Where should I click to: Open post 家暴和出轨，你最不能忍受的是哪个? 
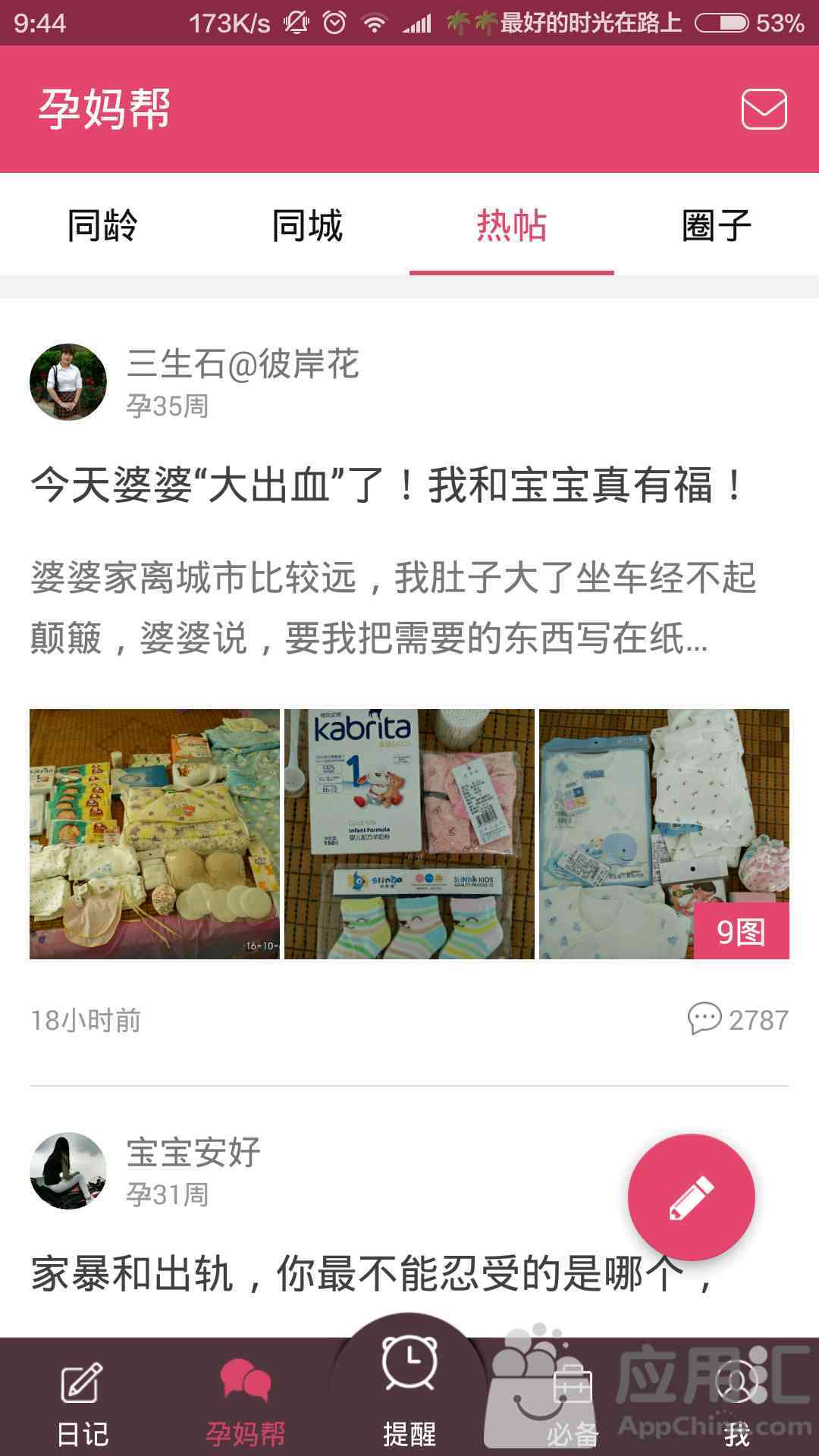click(334, 1274)
